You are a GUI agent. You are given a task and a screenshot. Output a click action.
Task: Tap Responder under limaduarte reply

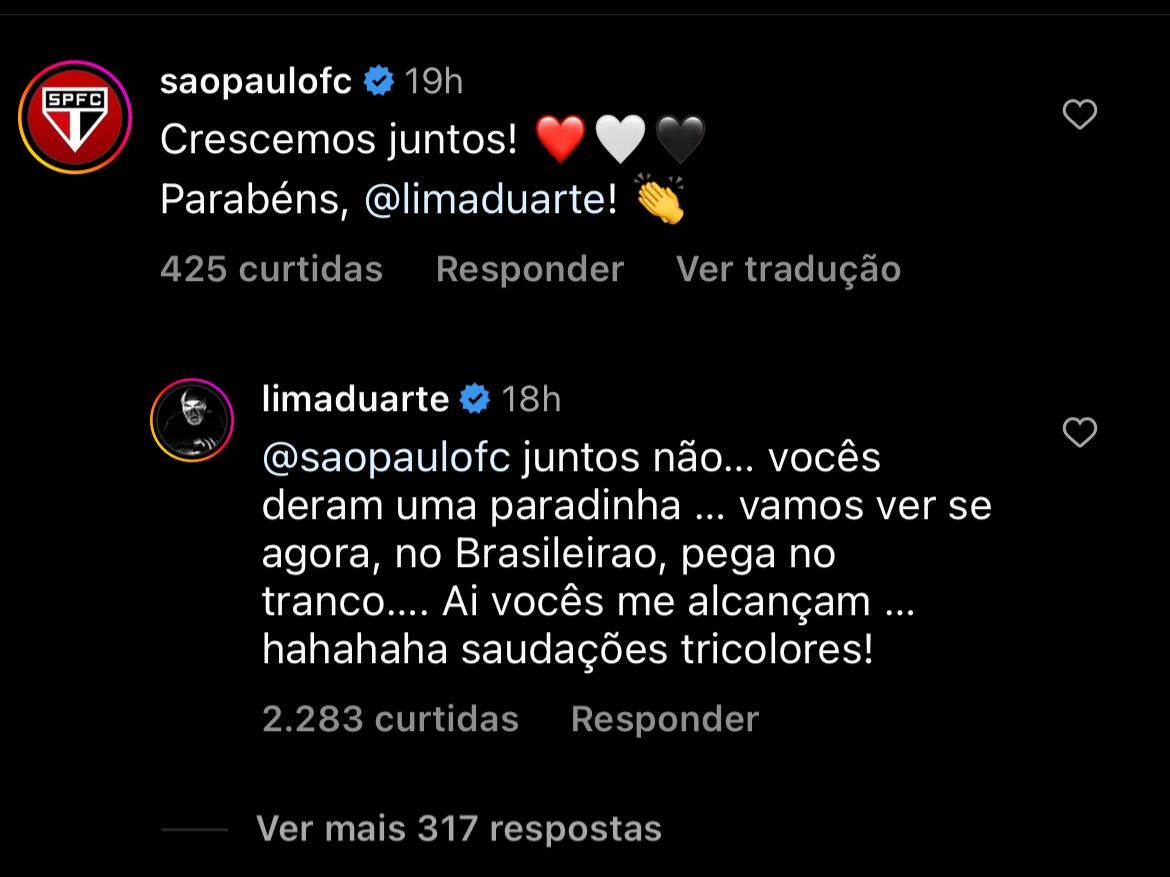pos(664,719)
